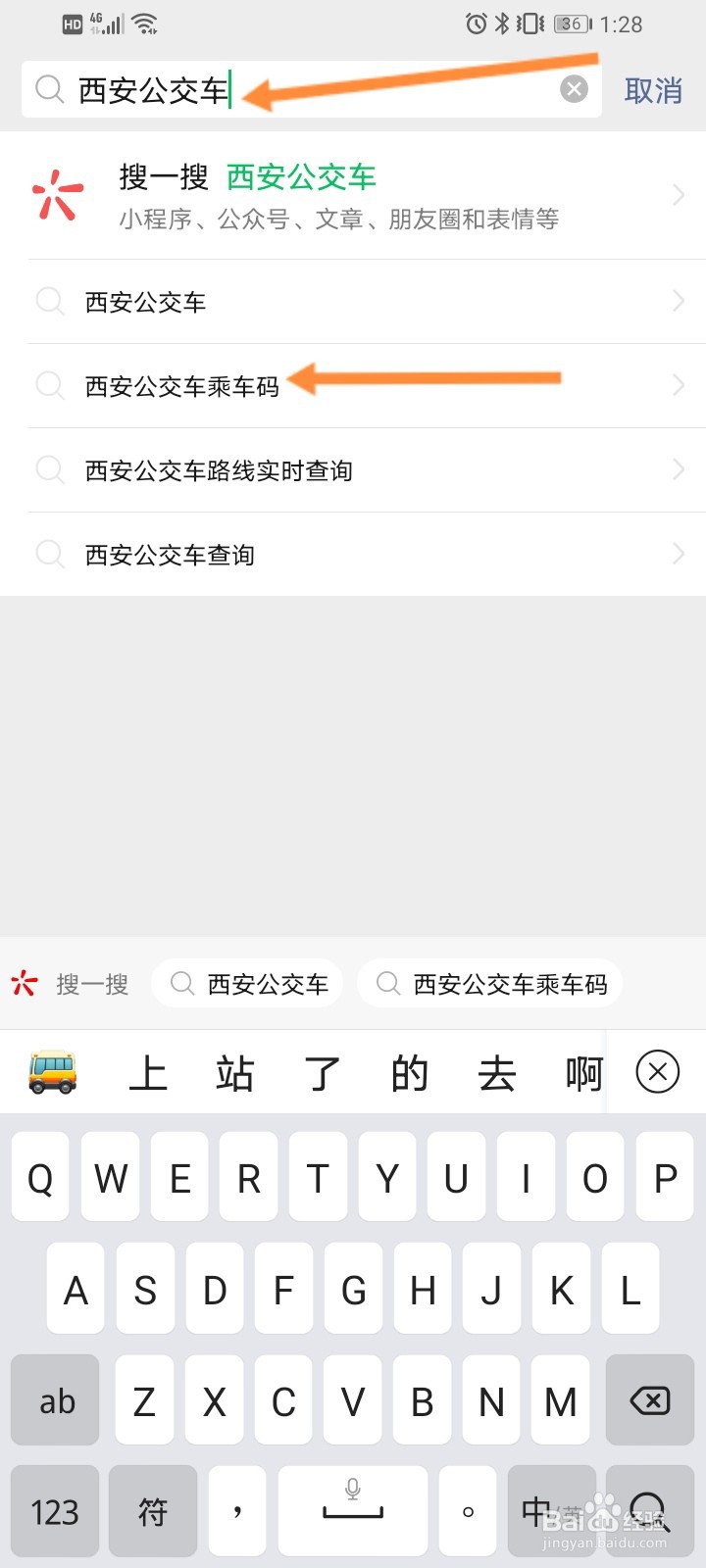Tap the backspace key on the keyboard

(649, 1400)
